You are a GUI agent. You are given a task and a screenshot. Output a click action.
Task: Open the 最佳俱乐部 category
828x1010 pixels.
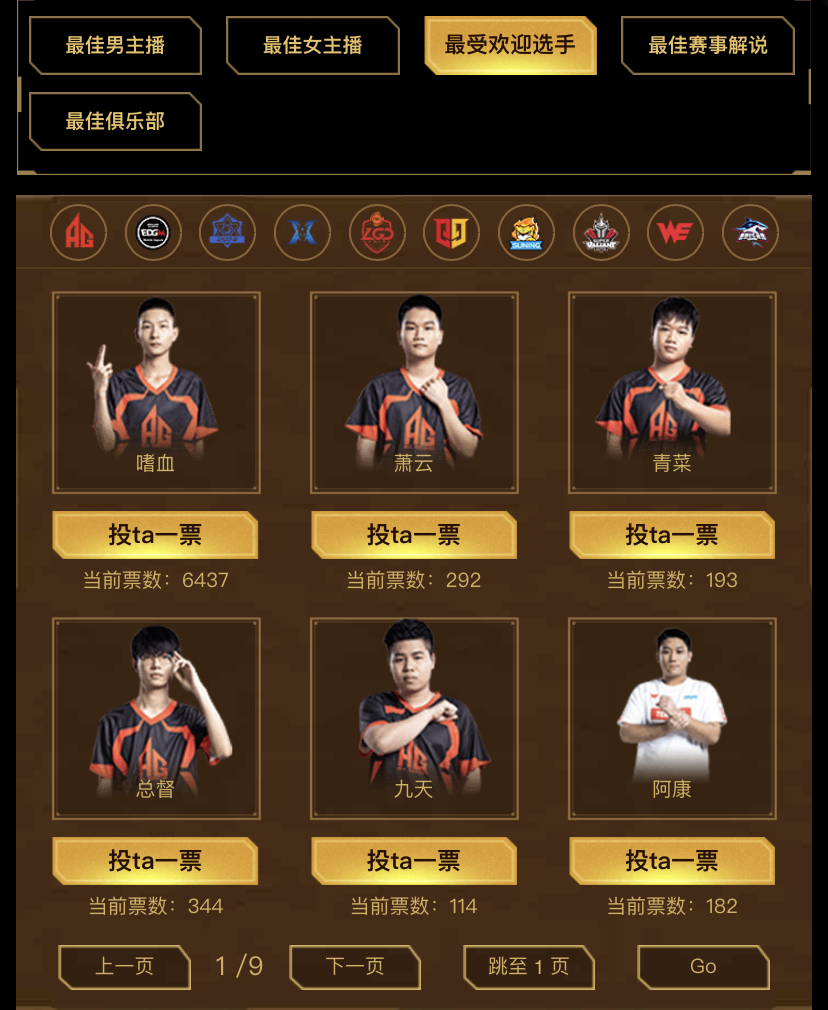(115, 121)
